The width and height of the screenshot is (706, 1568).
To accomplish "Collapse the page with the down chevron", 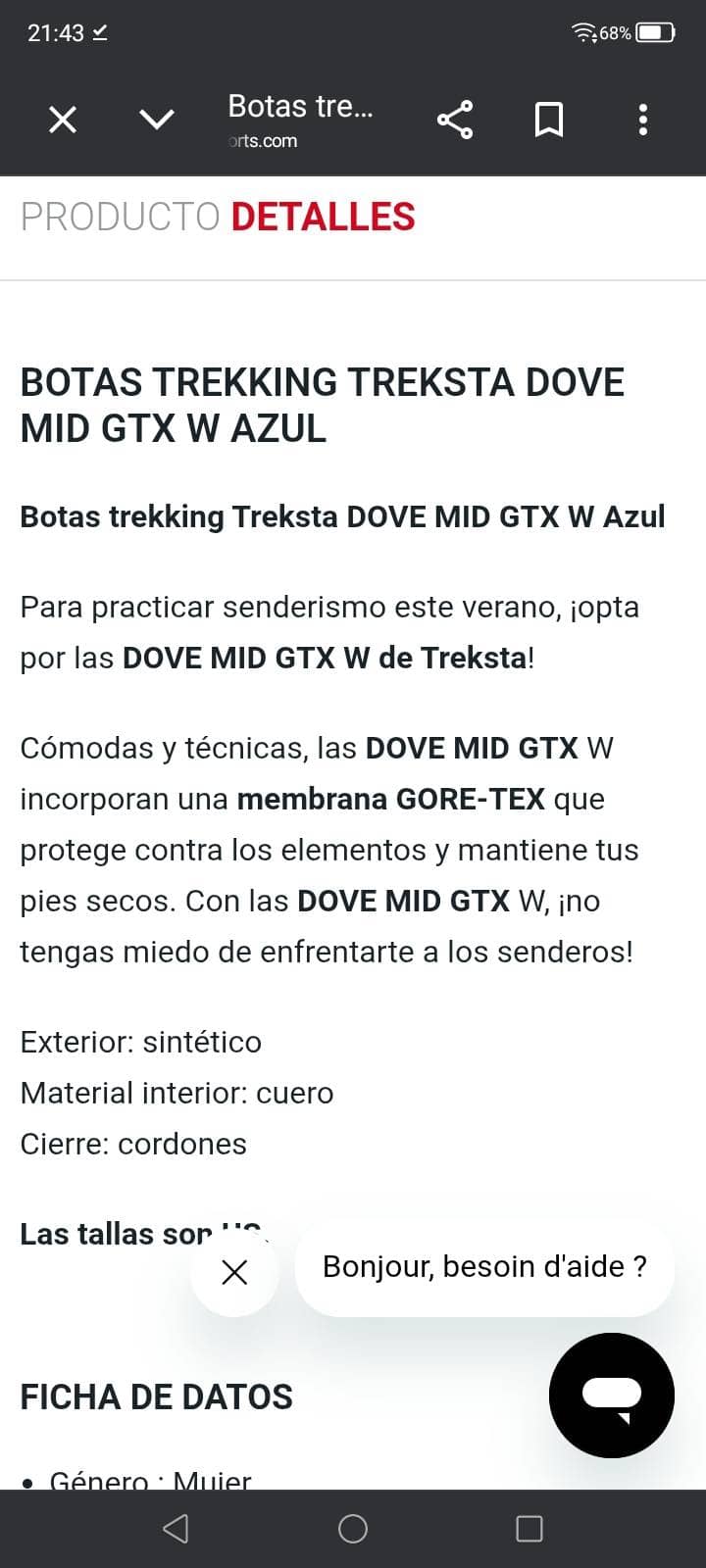I will [x=156, y=119].
